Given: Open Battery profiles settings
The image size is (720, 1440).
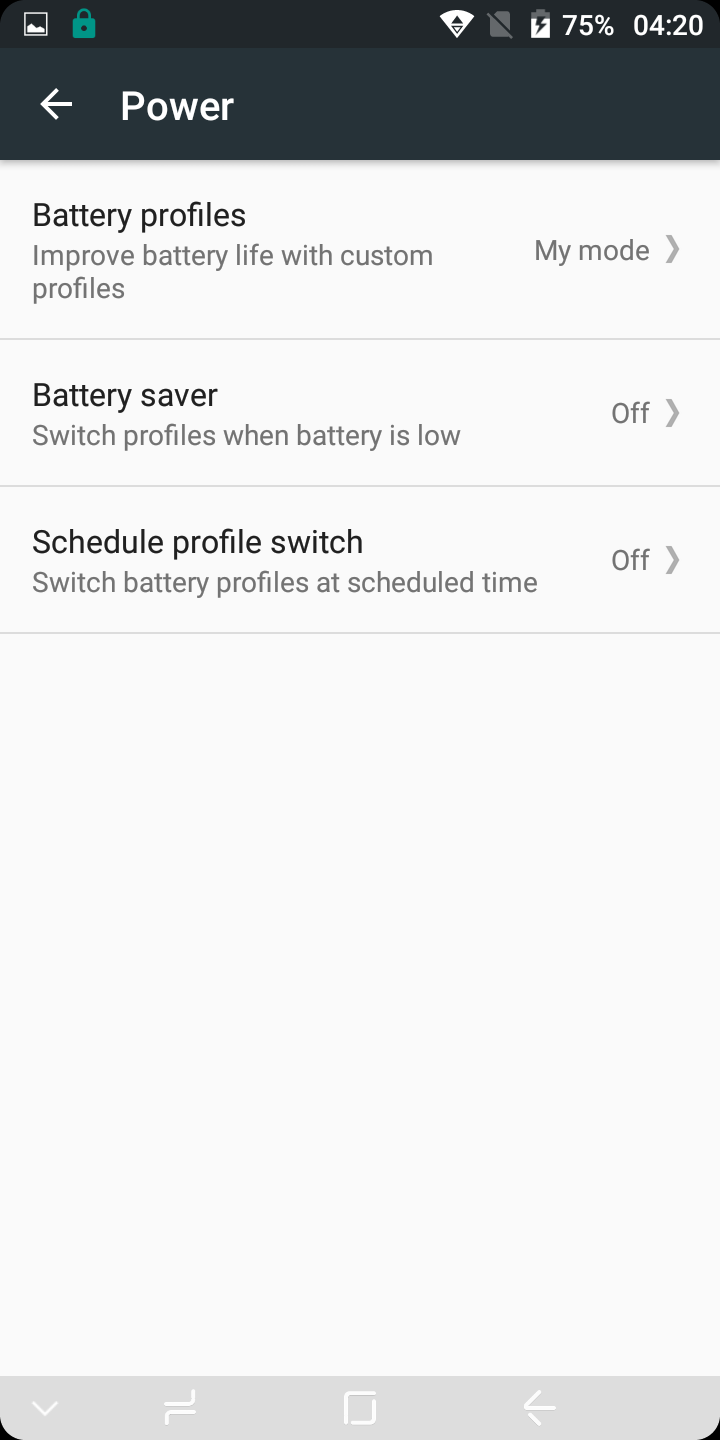Looking at the screenshot, I should coord(360,250).
